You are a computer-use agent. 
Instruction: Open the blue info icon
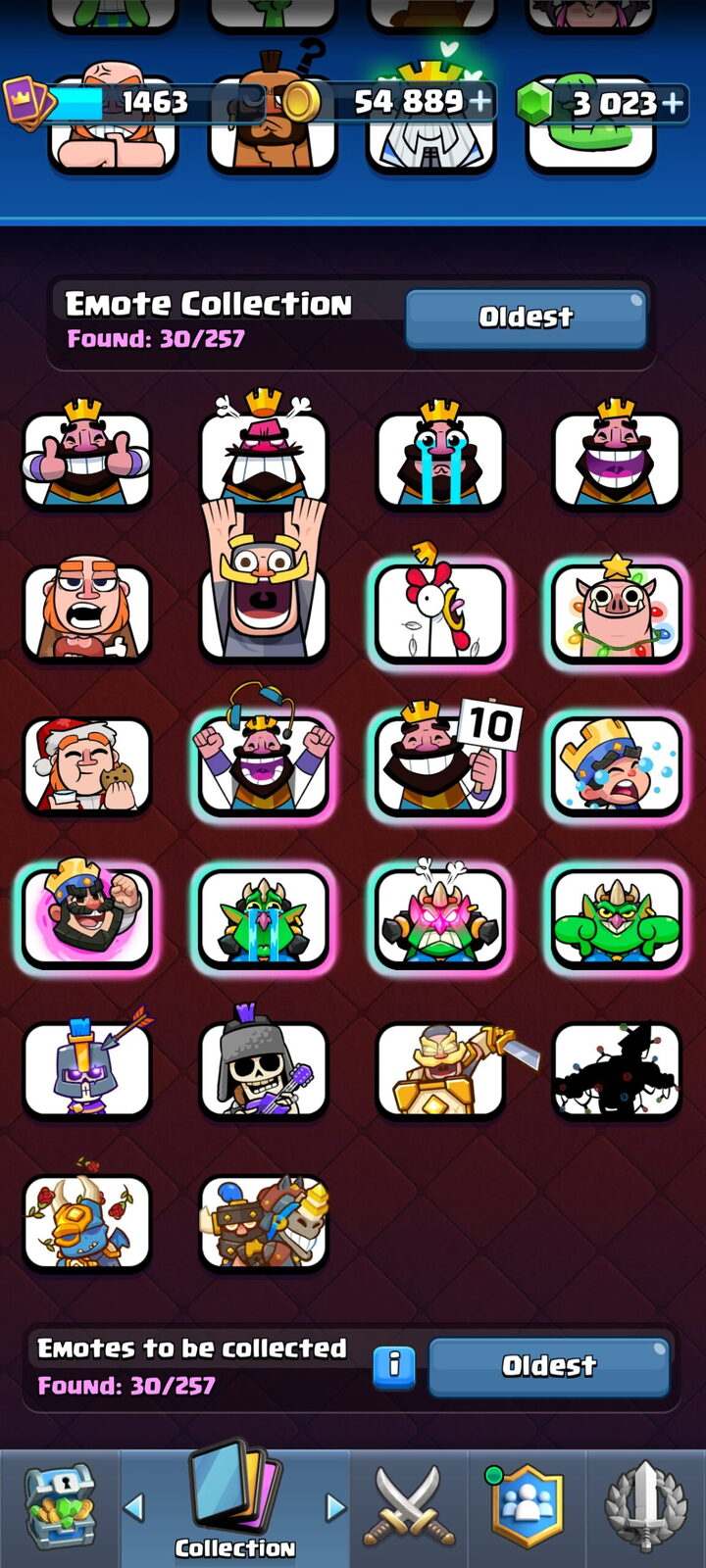click(394, 1366)
